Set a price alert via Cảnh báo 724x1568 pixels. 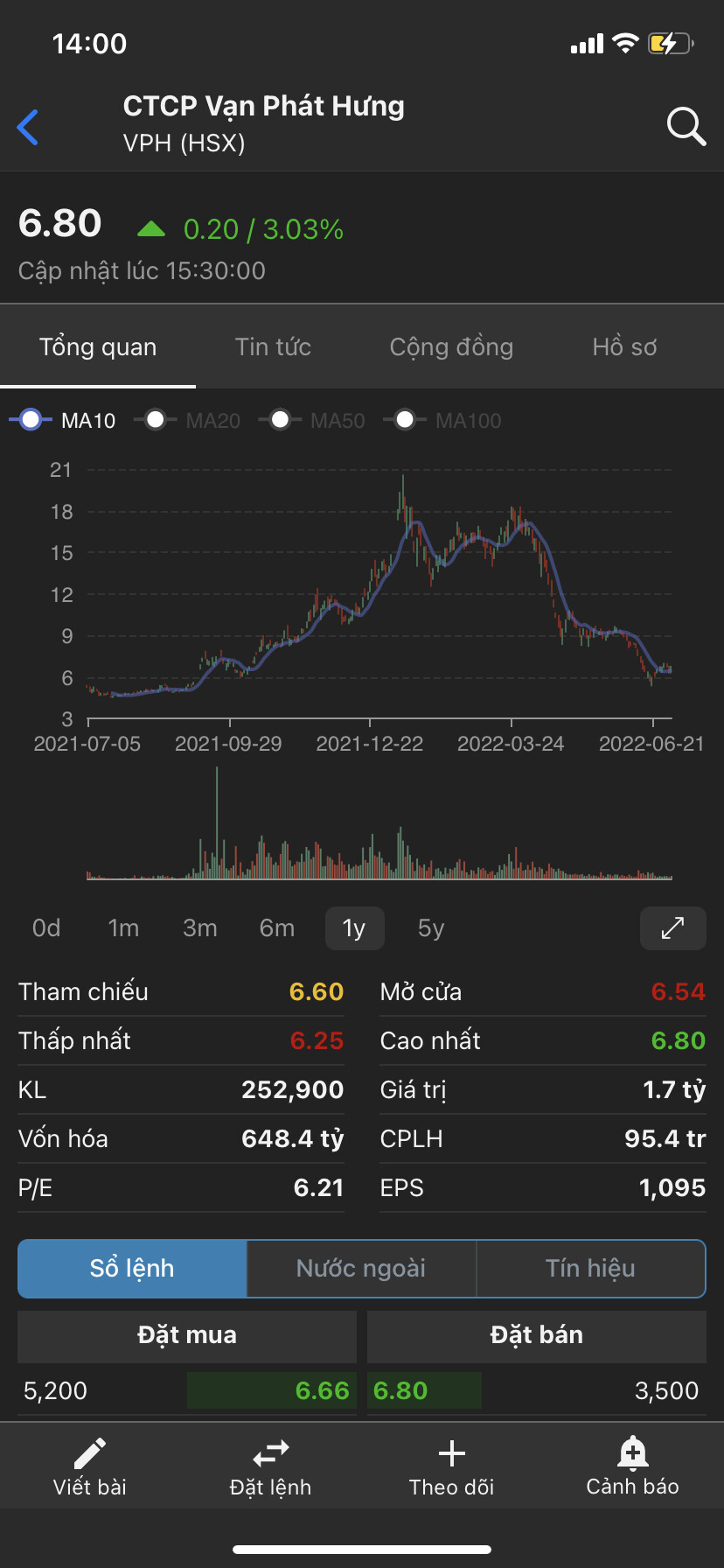tap(632, 1466)
